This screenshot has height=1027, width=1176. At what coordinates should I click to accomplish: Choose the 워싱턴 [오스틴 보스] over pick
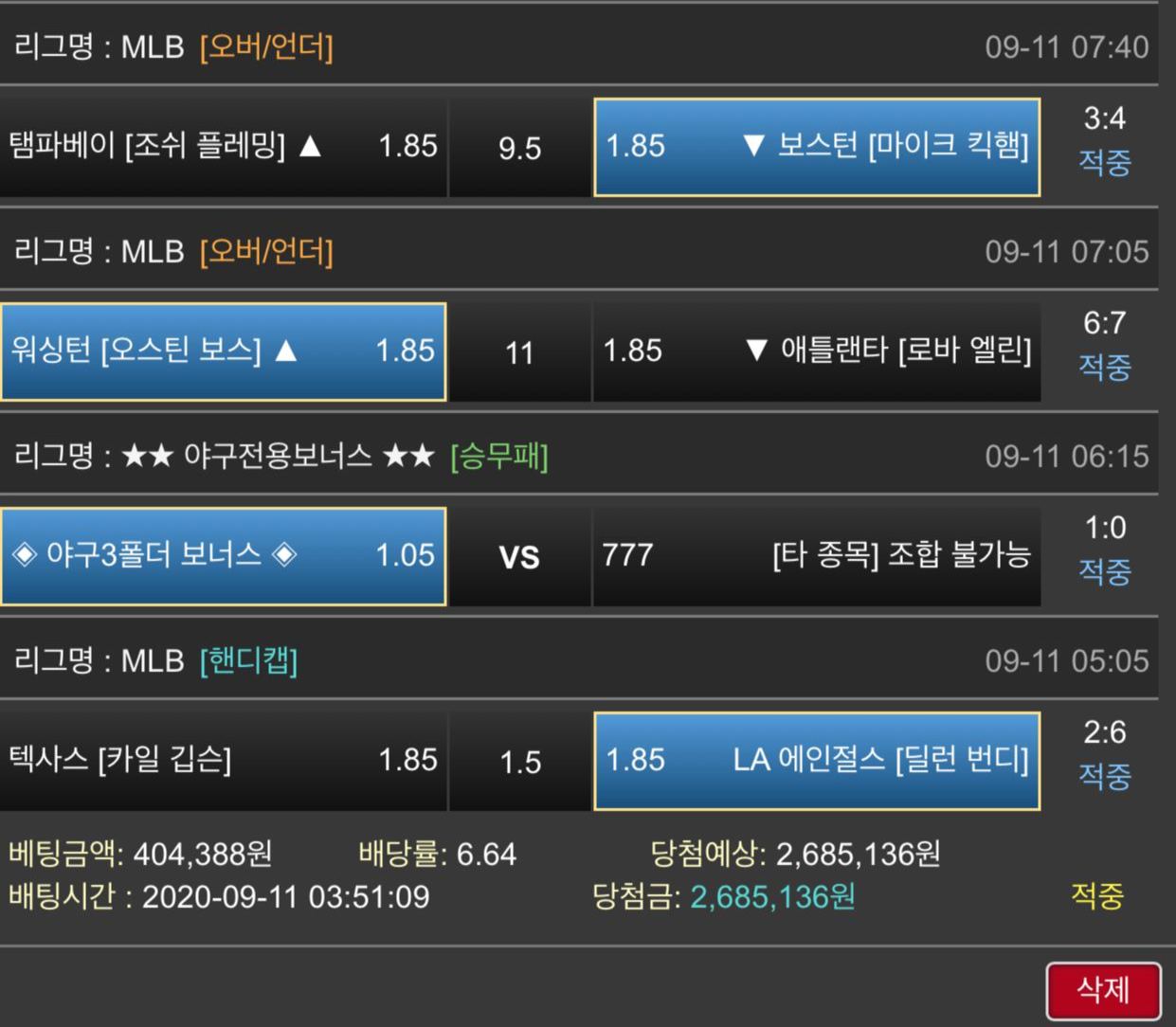223,351
